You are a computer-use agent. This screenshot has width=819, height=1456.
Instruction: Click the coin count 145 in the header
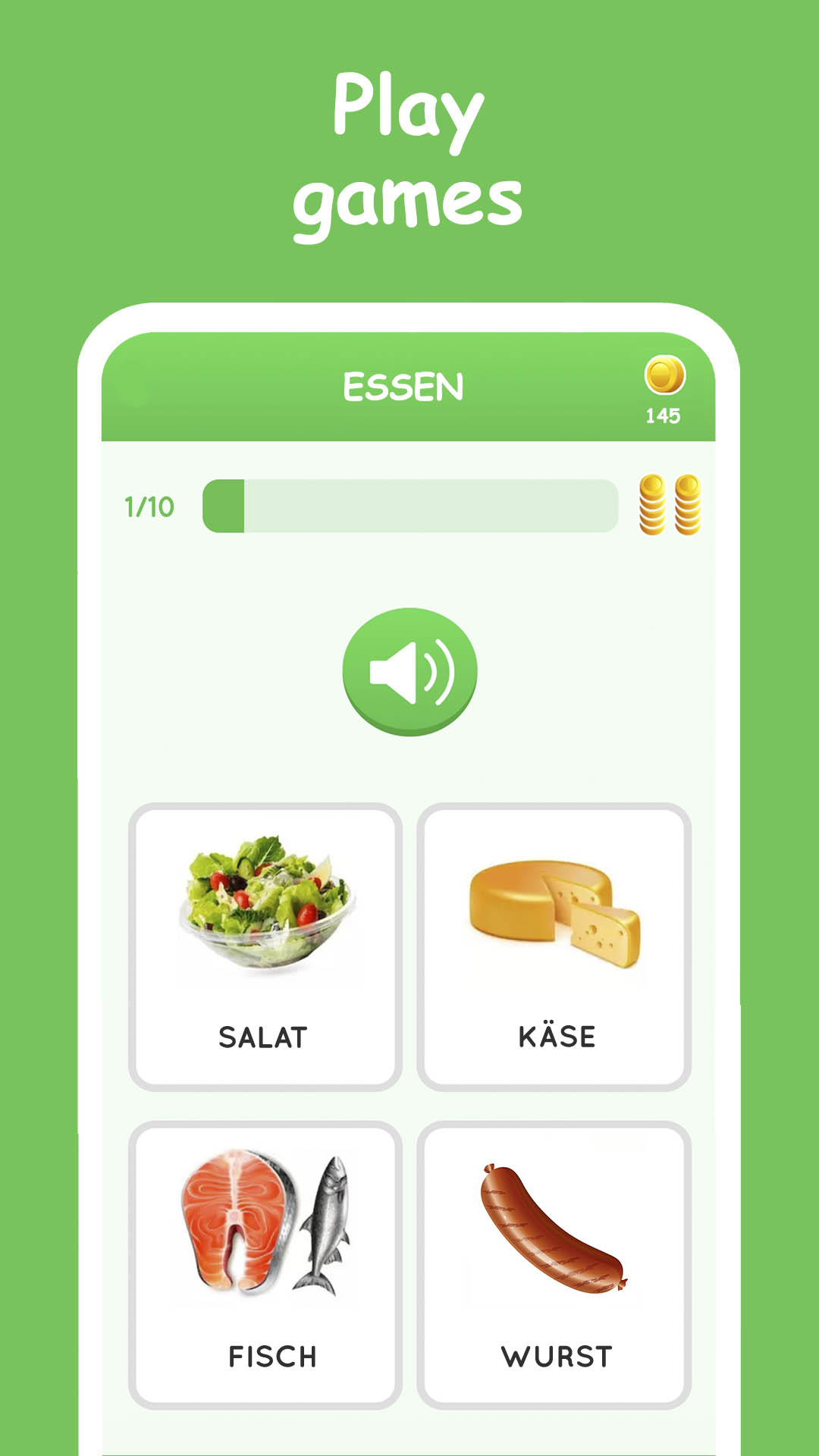[x=664, y=414]
